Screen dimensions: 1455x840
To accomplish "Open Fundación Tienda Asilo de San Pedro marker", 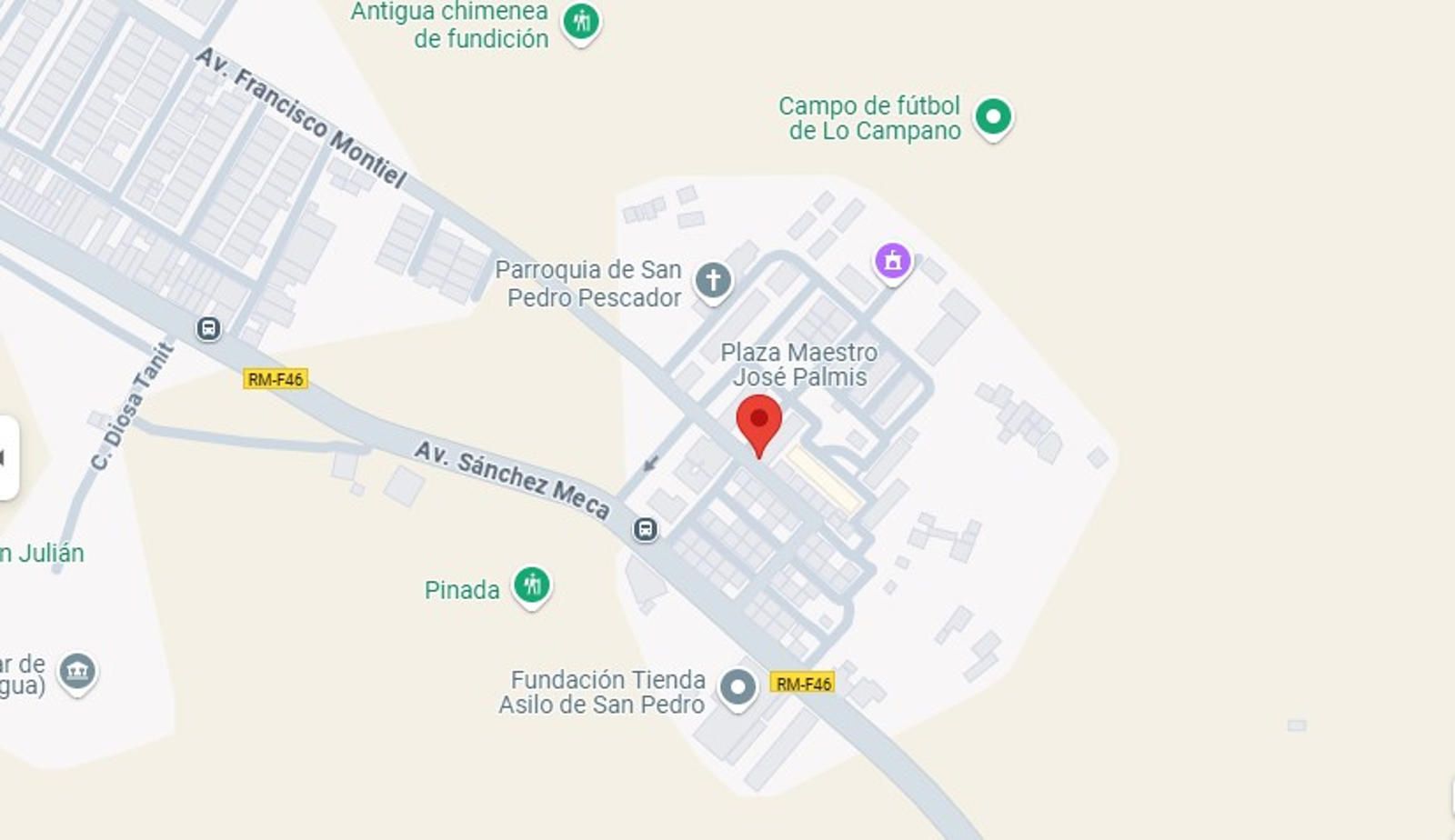I will click(x=738, y=688).
